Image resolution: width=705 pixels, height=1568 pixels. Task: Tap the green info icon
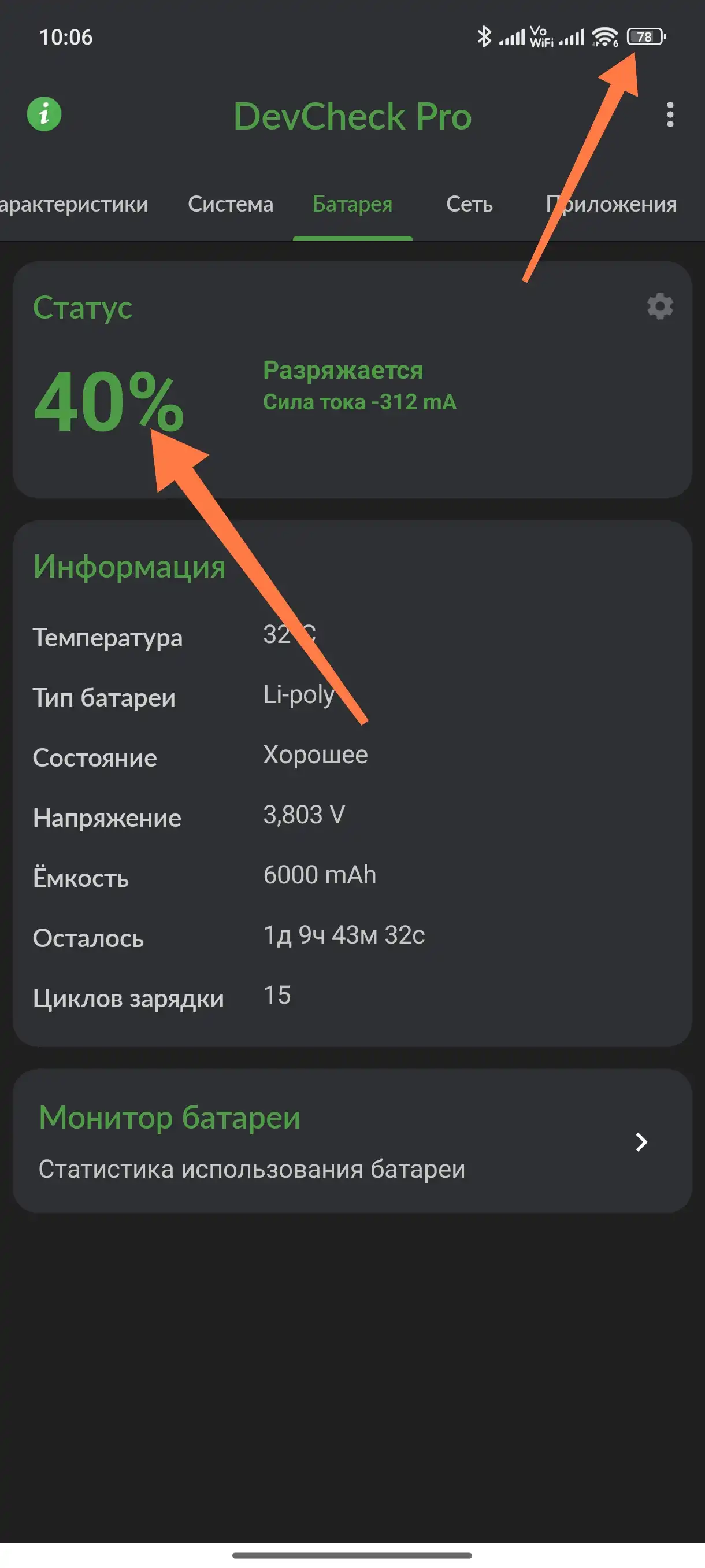pos(44,114)
